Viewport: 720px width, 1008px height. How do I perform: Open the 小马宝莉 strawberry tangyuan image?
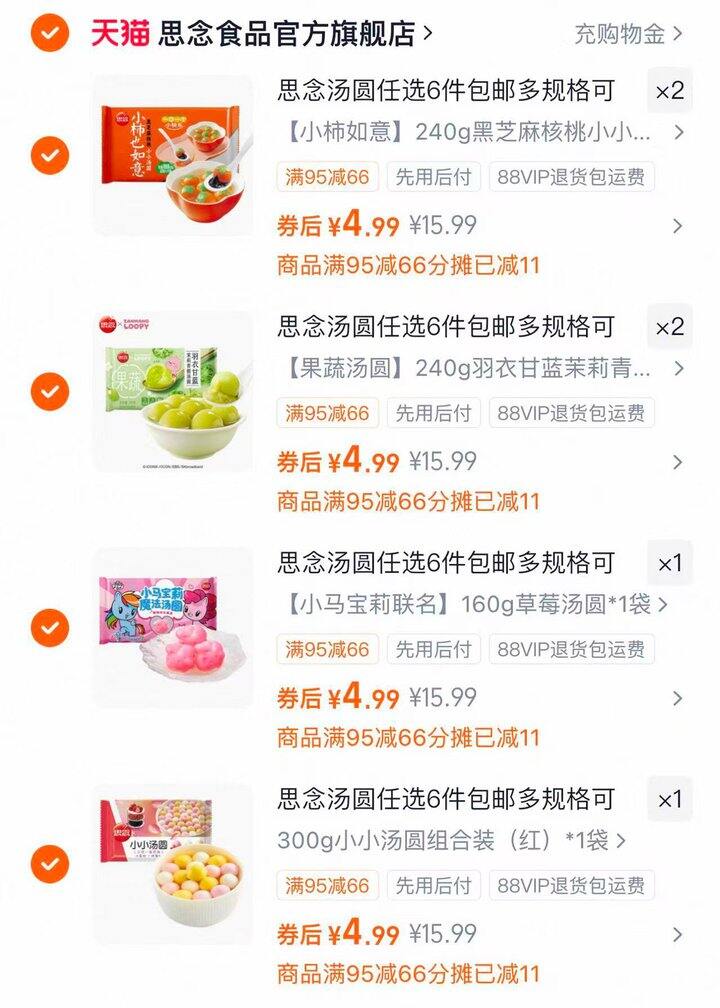(x=172, y=627)
